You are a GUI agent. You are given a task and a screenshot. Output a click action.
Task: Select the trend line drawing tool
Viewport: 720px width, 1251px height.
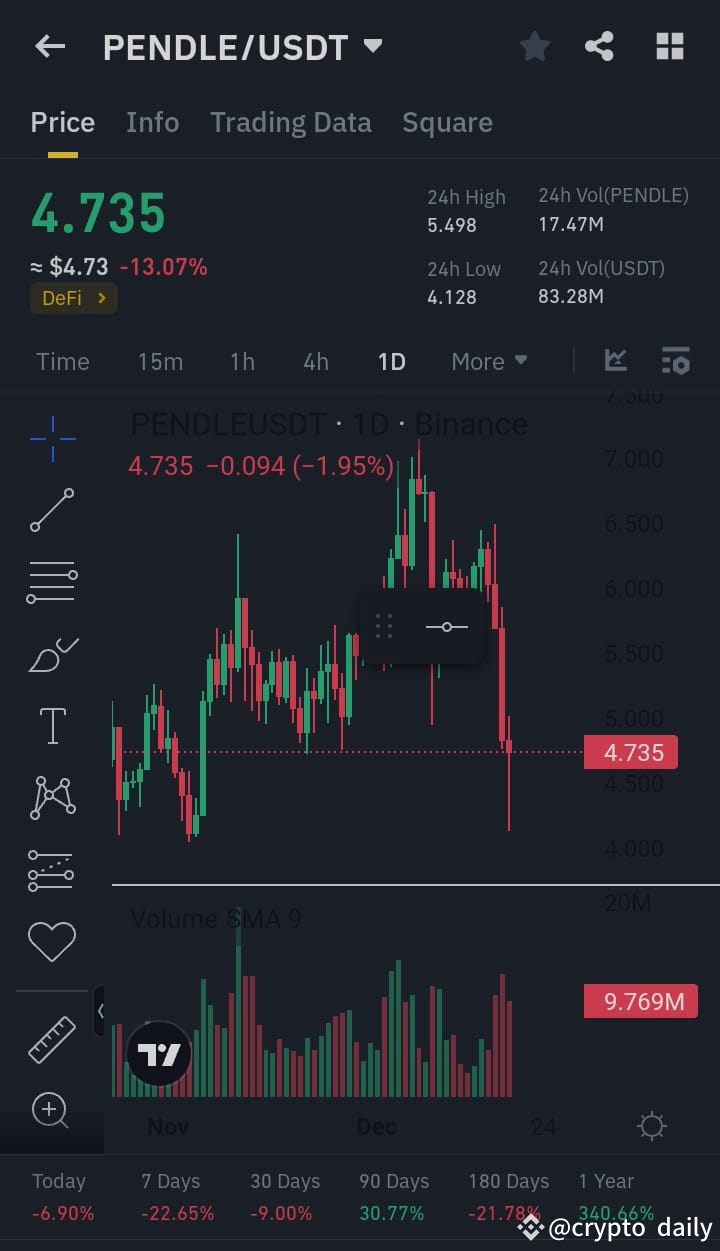52,510
